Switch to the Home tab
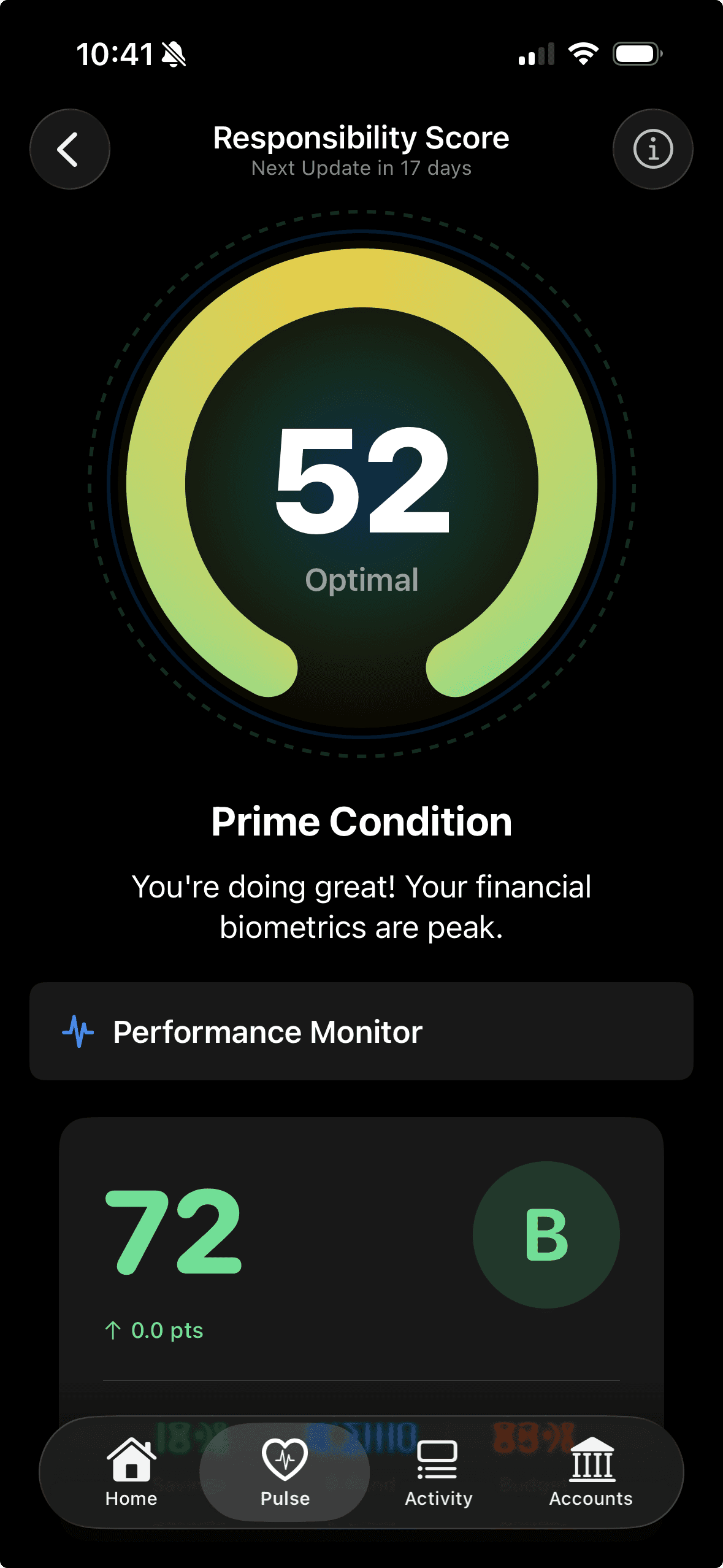 (131, 1472)
